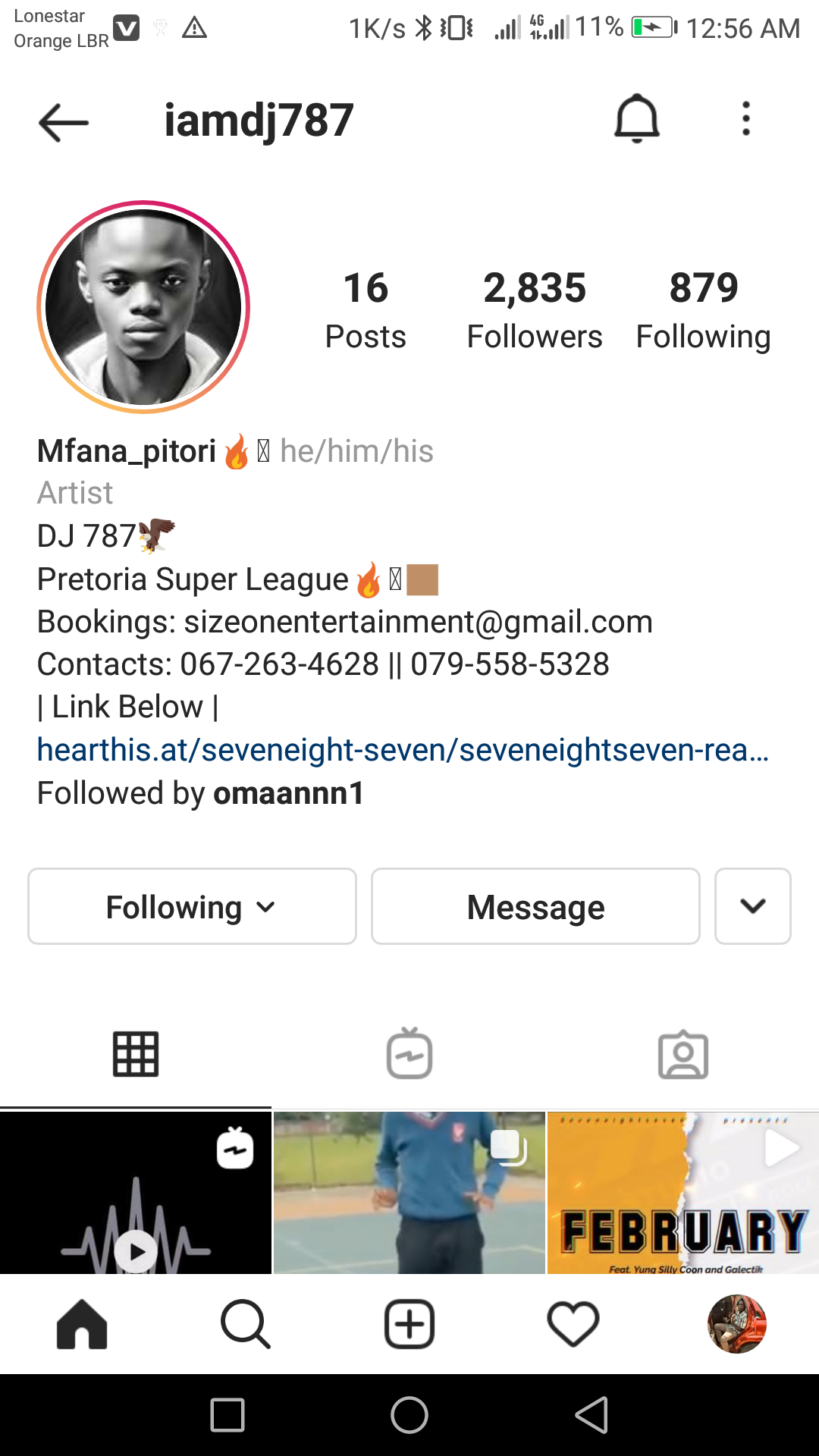Open the notifications bell for iamdj787
The width and height of the screenshot is (819, 1456).
(636, 119)
